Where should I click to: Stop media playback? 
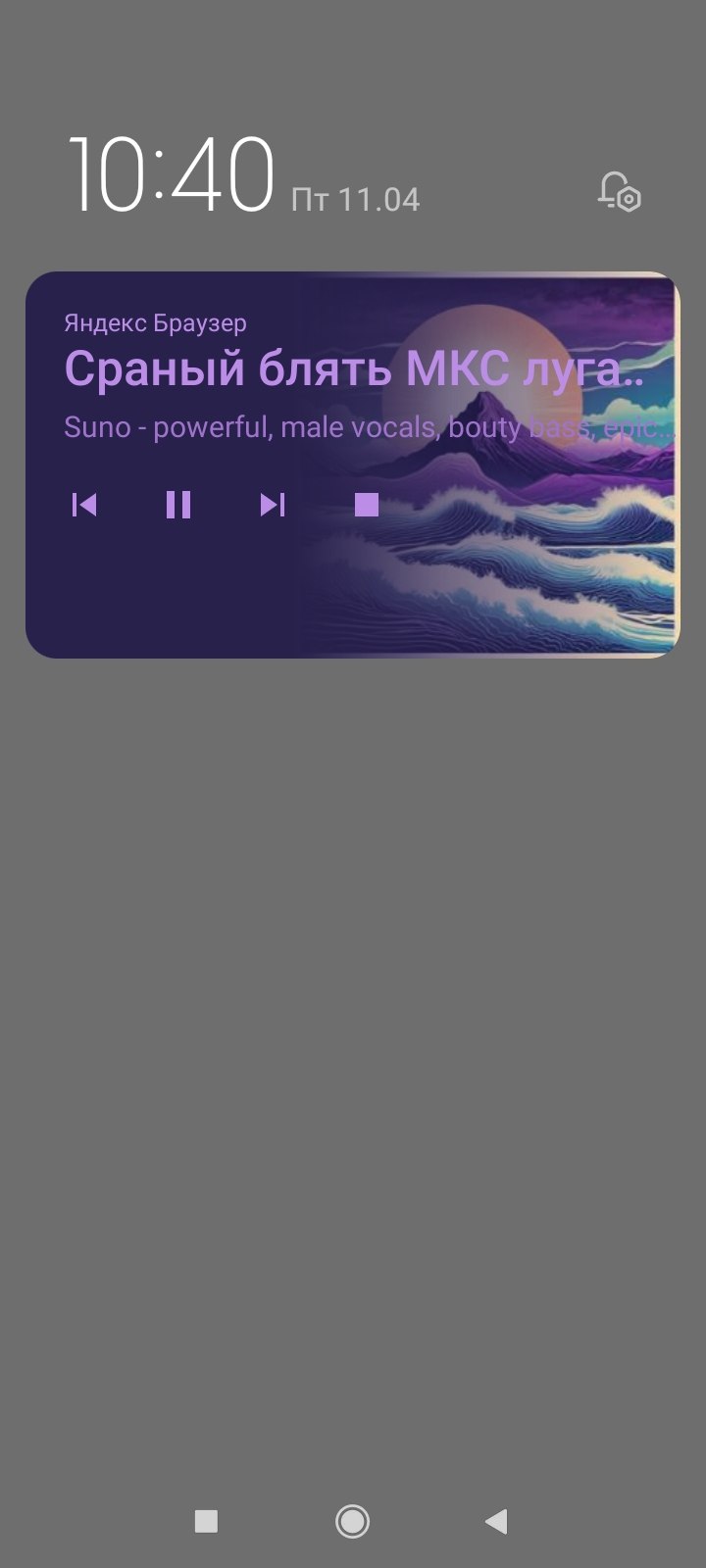click(367, 505)
